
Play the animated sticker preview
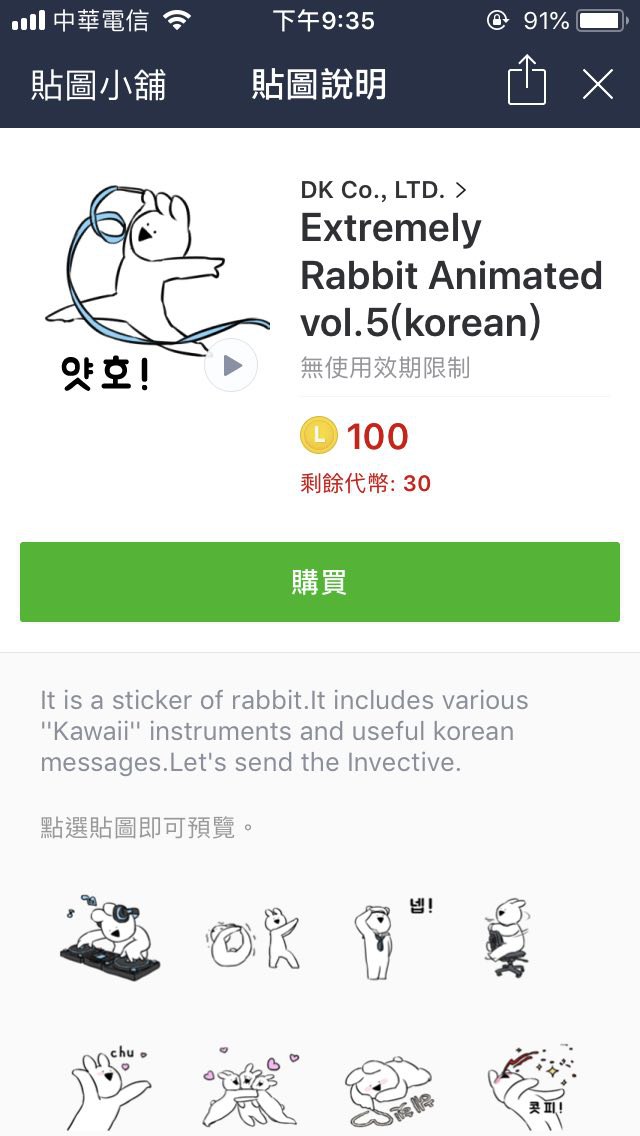pyautogui.click(x=231, y=366)
